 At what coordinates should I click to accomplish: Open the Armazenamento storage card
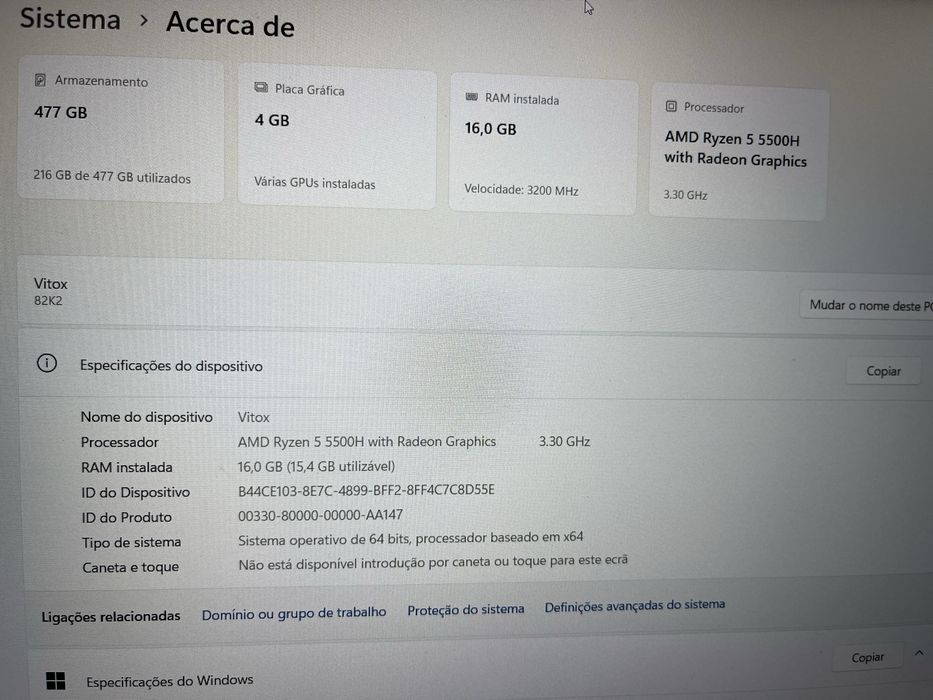pos(121,130)
